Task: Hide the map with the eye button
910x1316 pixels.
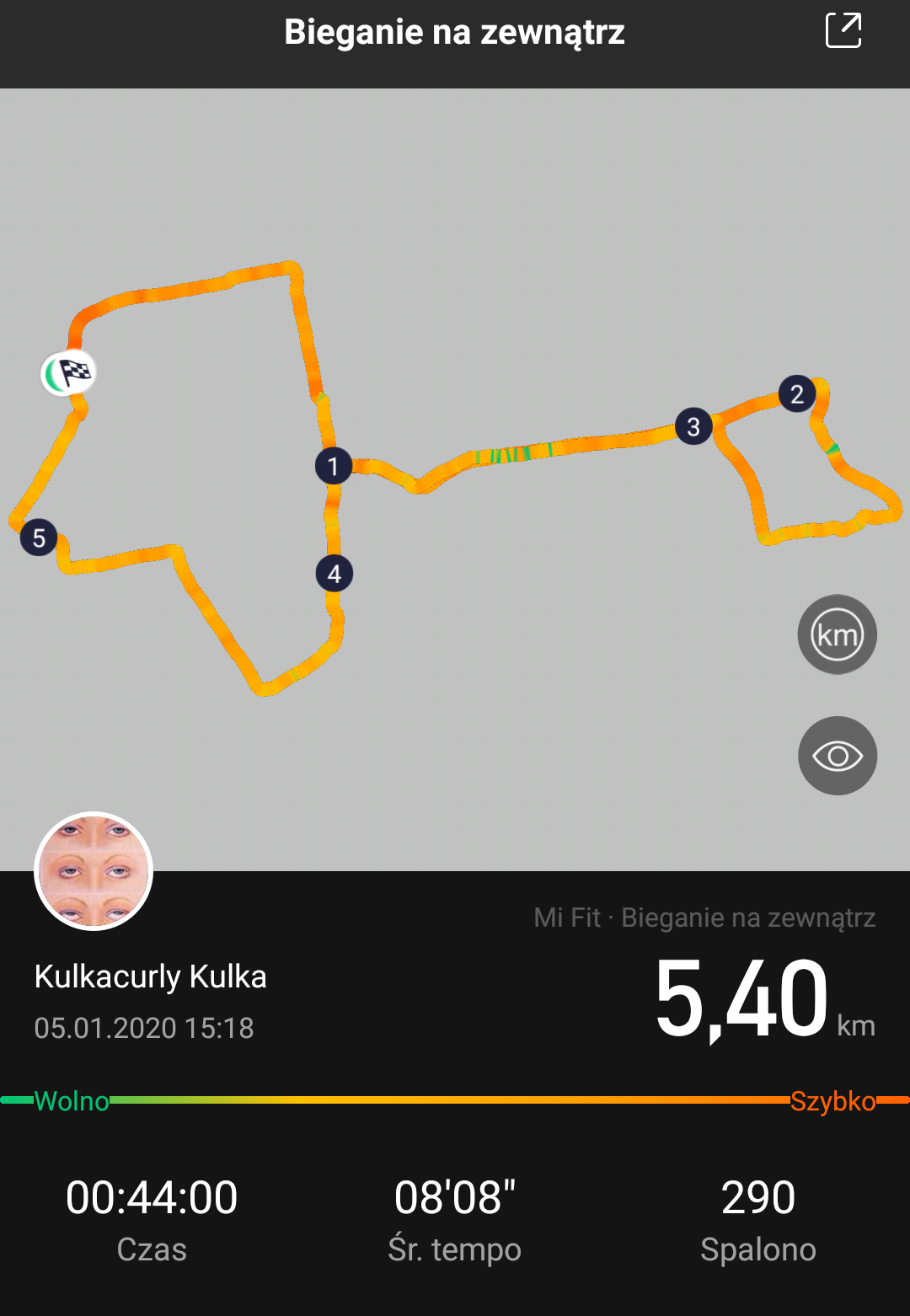Action: pos(837,756)
